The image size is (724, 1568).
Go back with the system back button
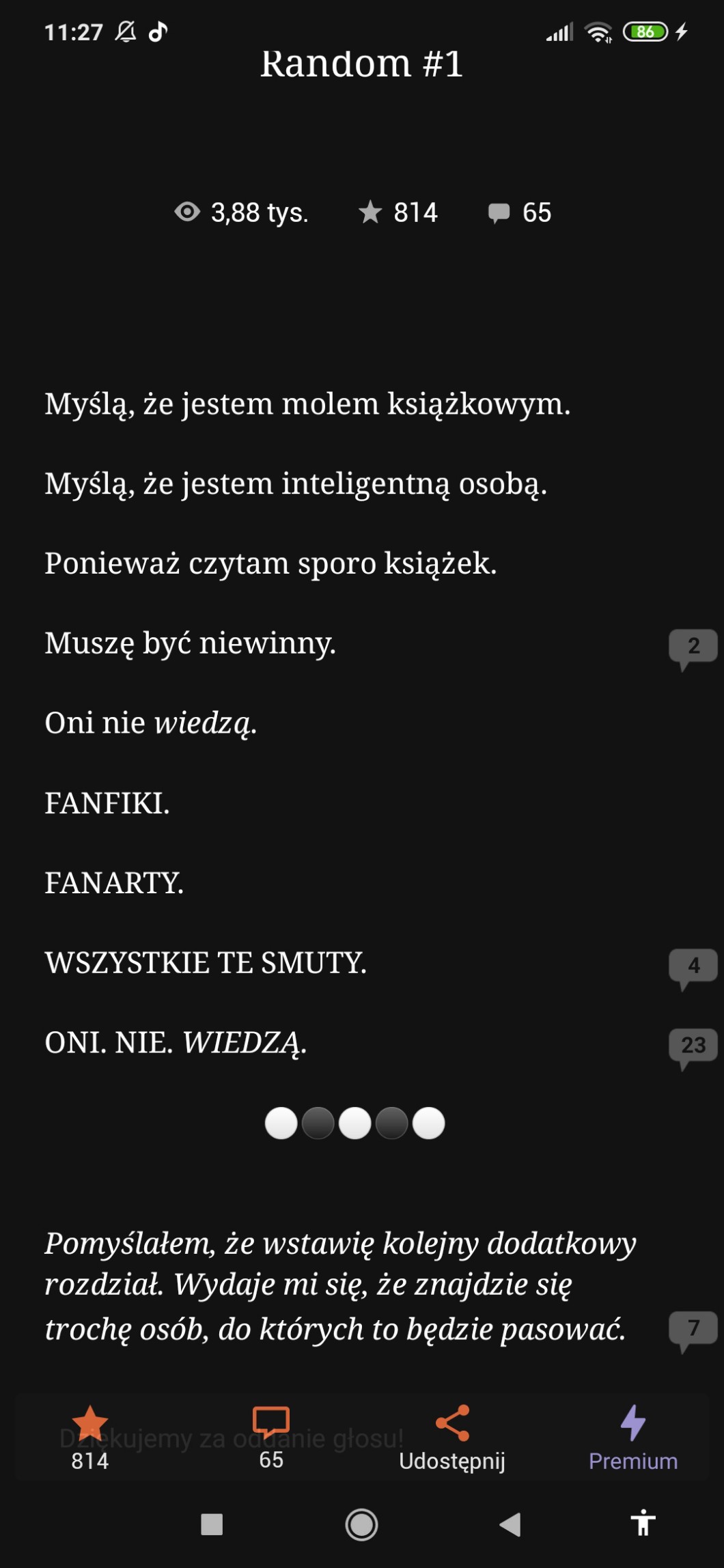point(510,1524)
